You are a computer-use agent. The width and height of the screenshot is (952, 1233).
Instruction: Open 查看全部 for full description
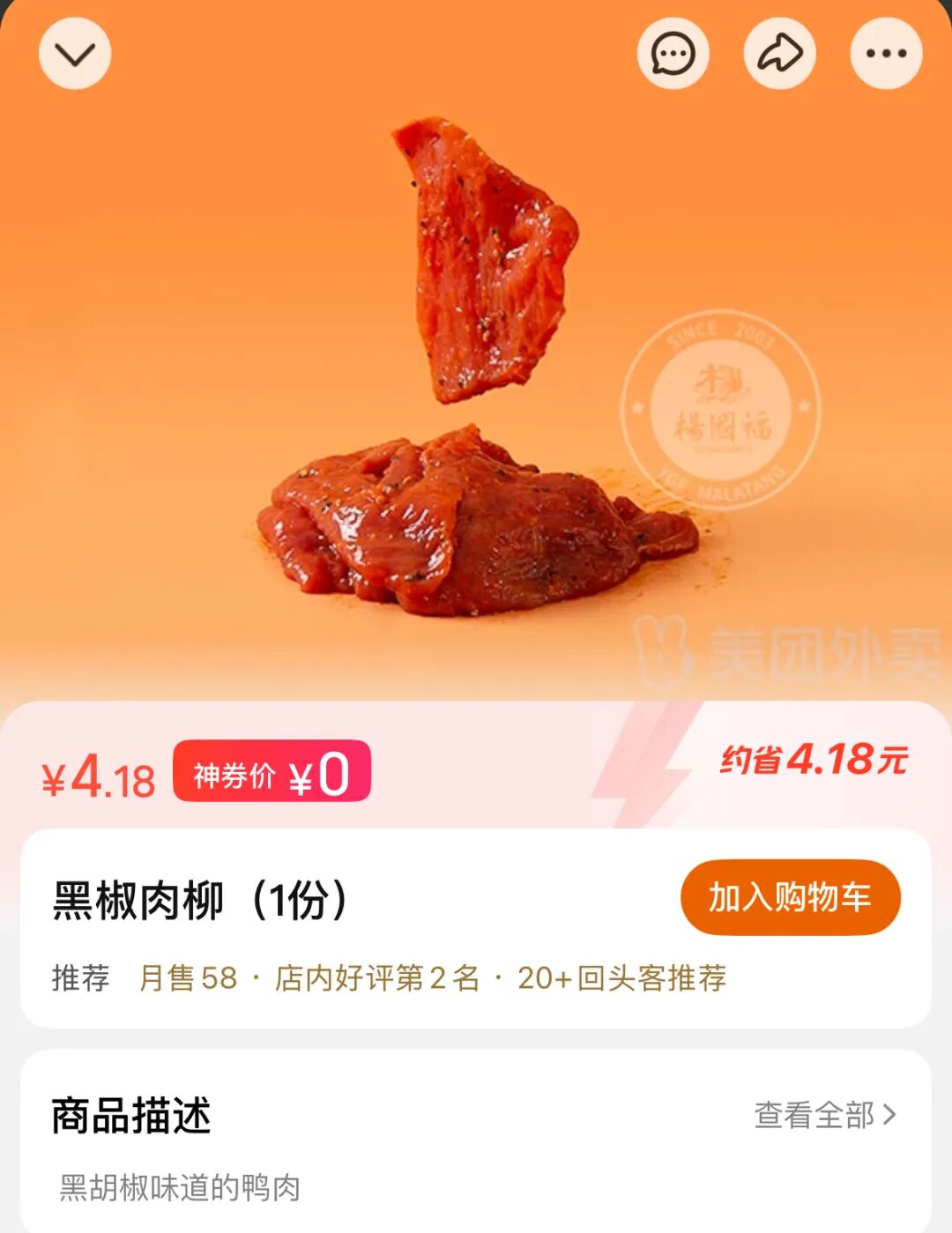[x=825, y=1115]
